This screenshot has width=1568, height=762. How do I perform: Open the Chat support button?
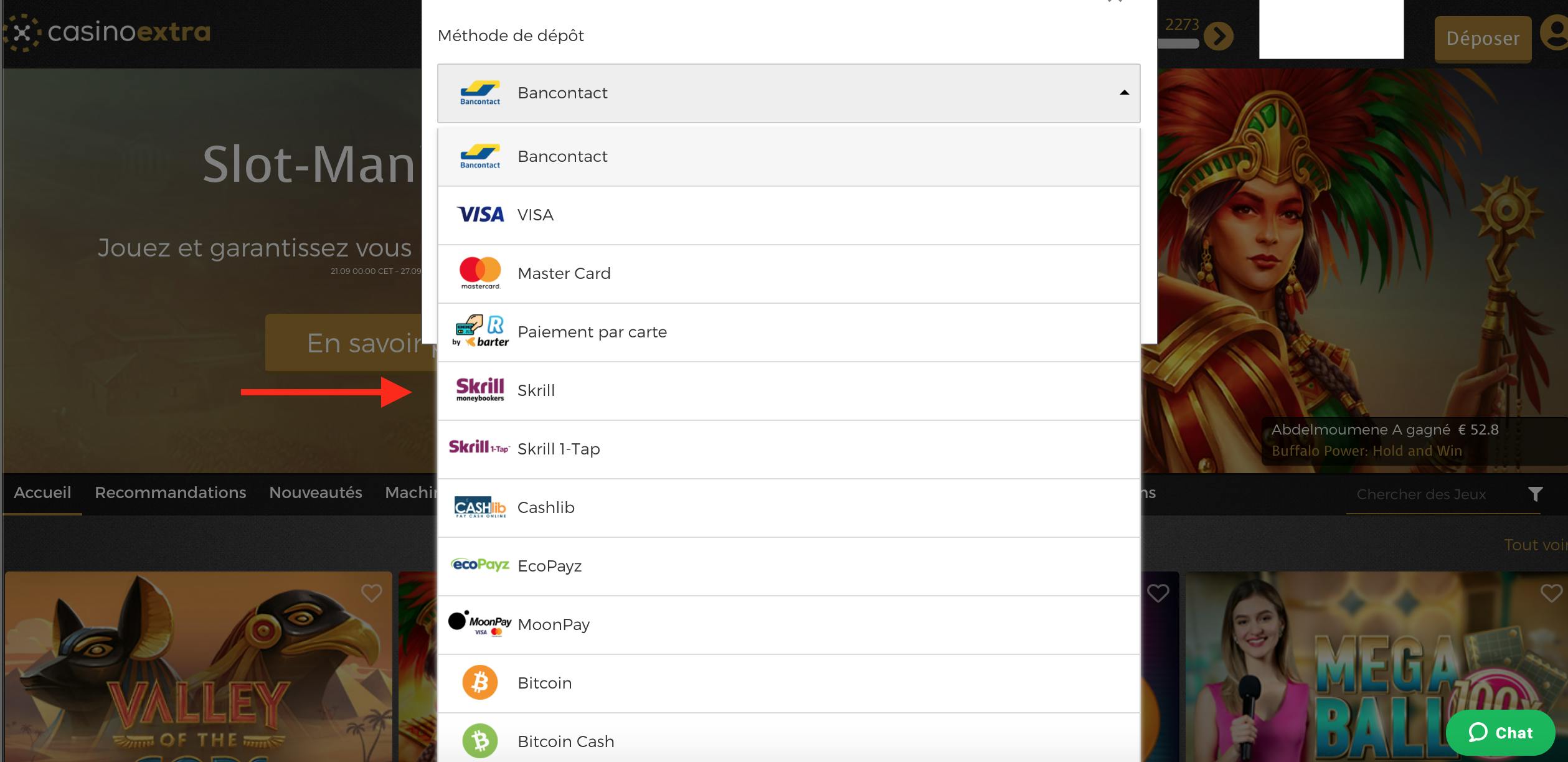1500,733
